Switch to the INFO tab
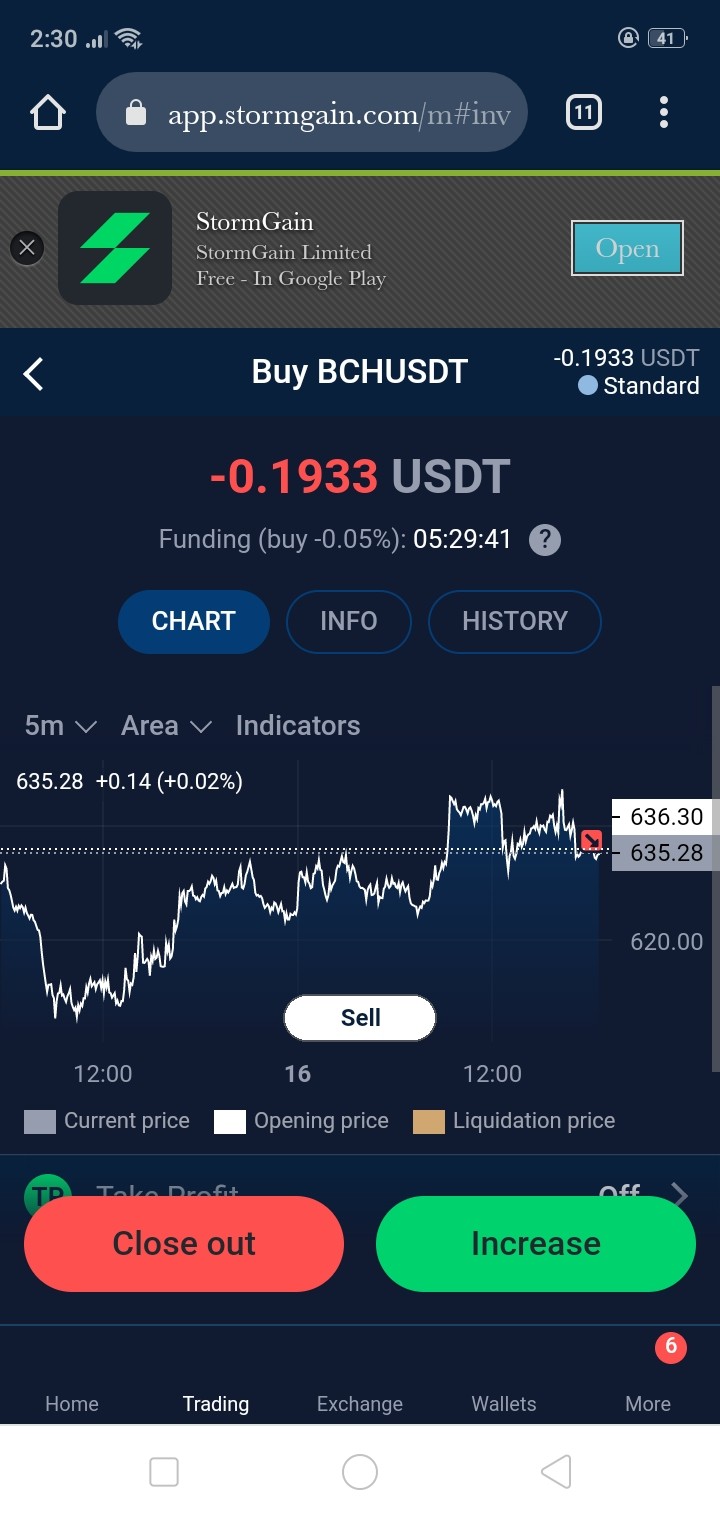The height and width of the screenshot is (1520, 720). (349, 621)
